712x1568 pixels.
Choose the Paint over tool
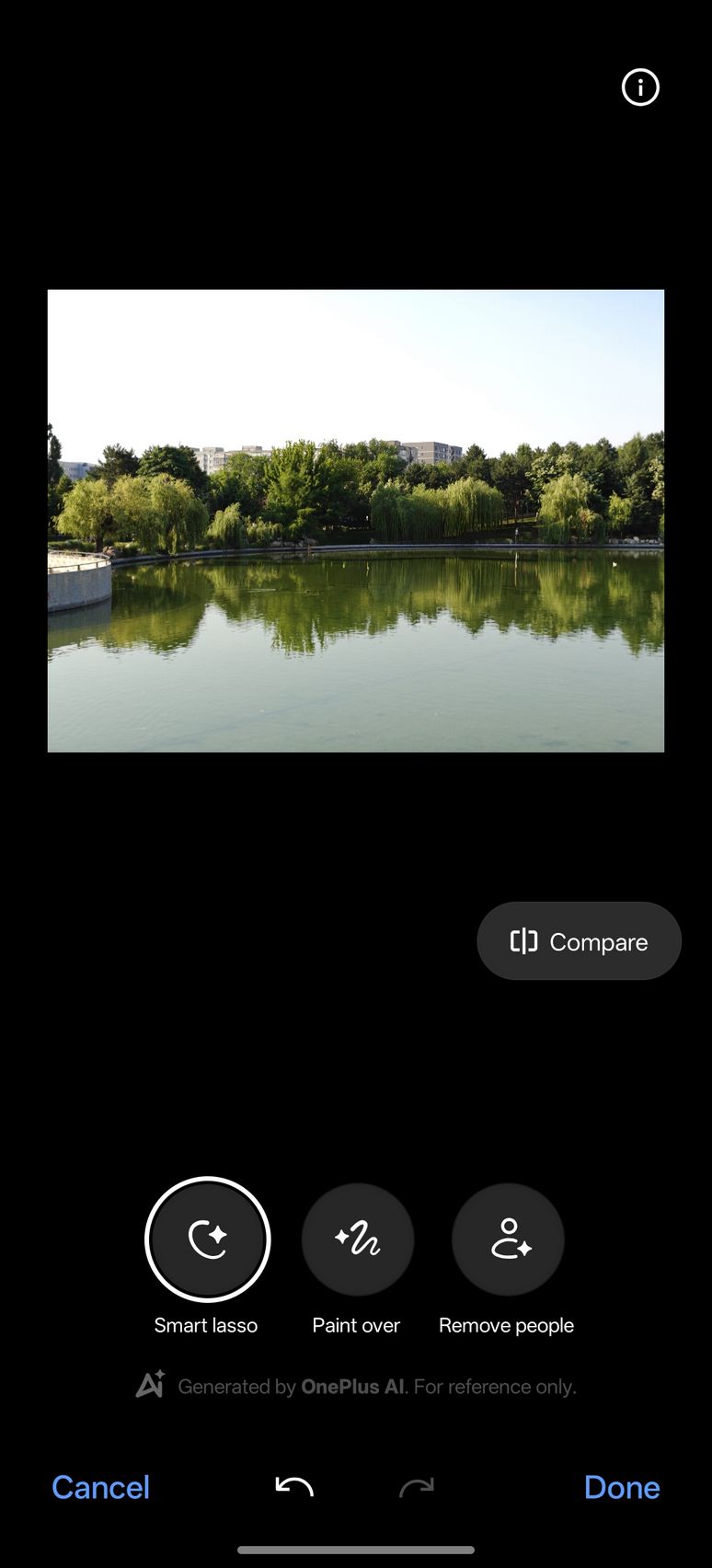click(358, 1239)
